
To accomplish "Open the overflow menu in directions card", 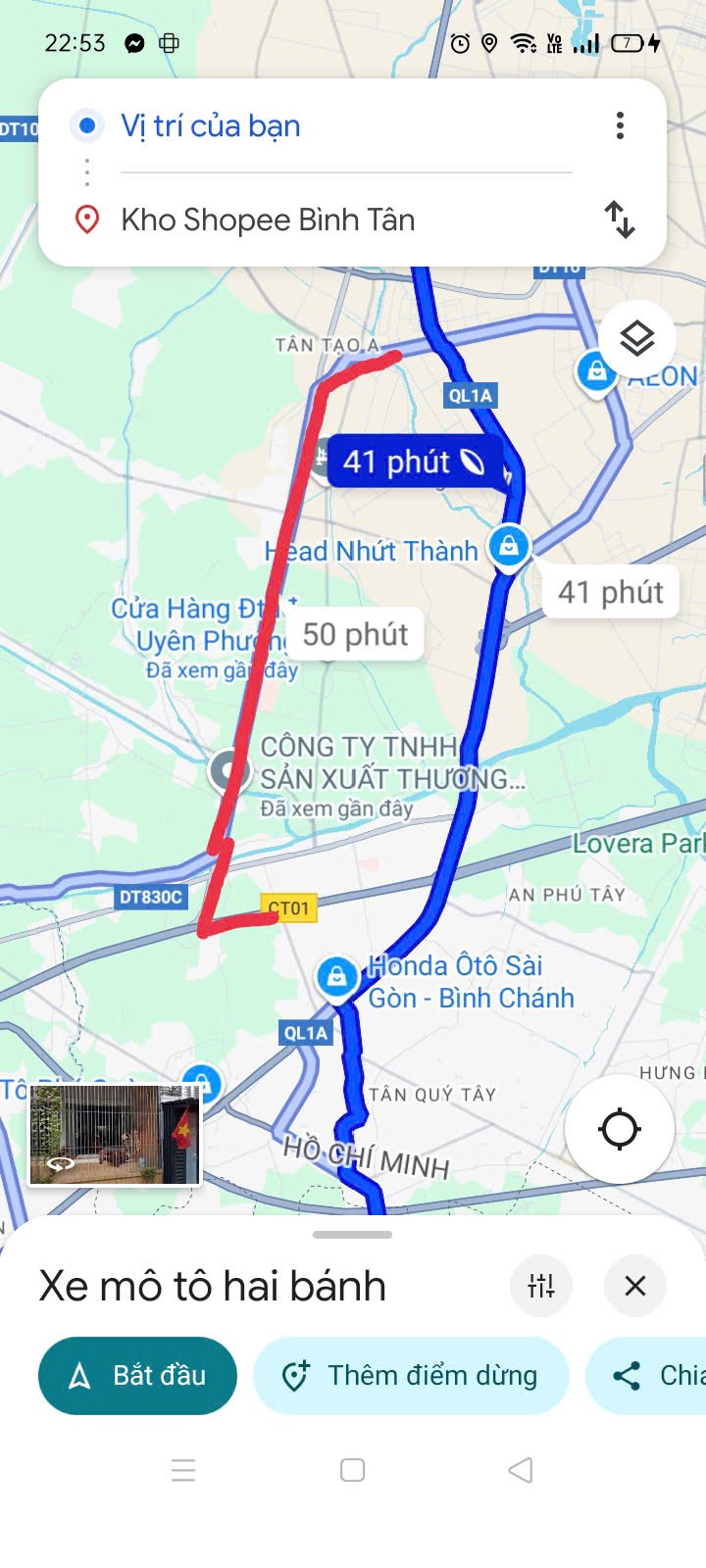I will point(620,125).
